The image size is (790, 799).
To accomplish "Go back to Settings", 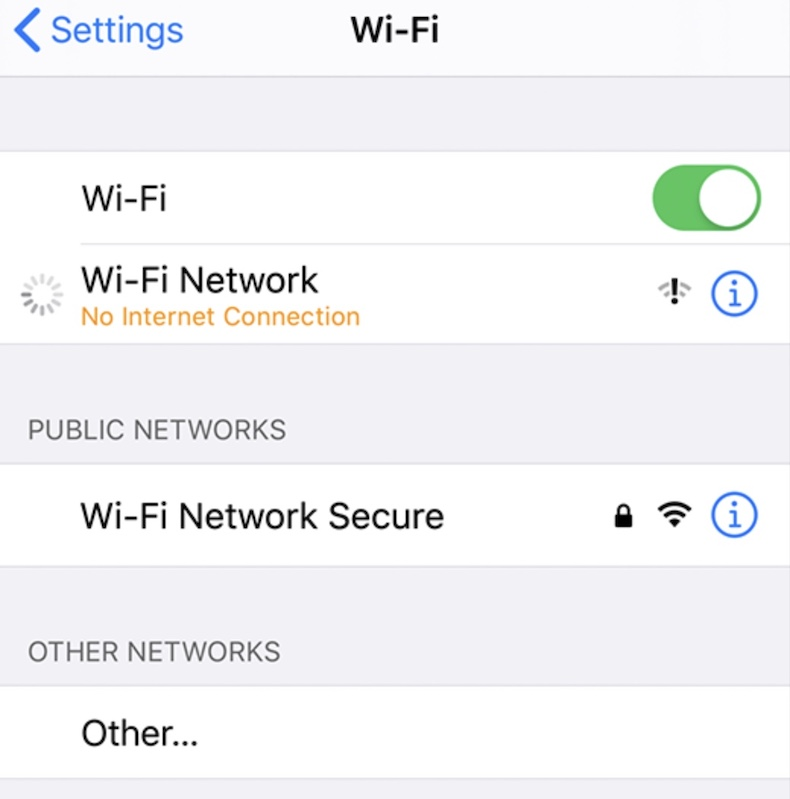I will coord(98,31).
